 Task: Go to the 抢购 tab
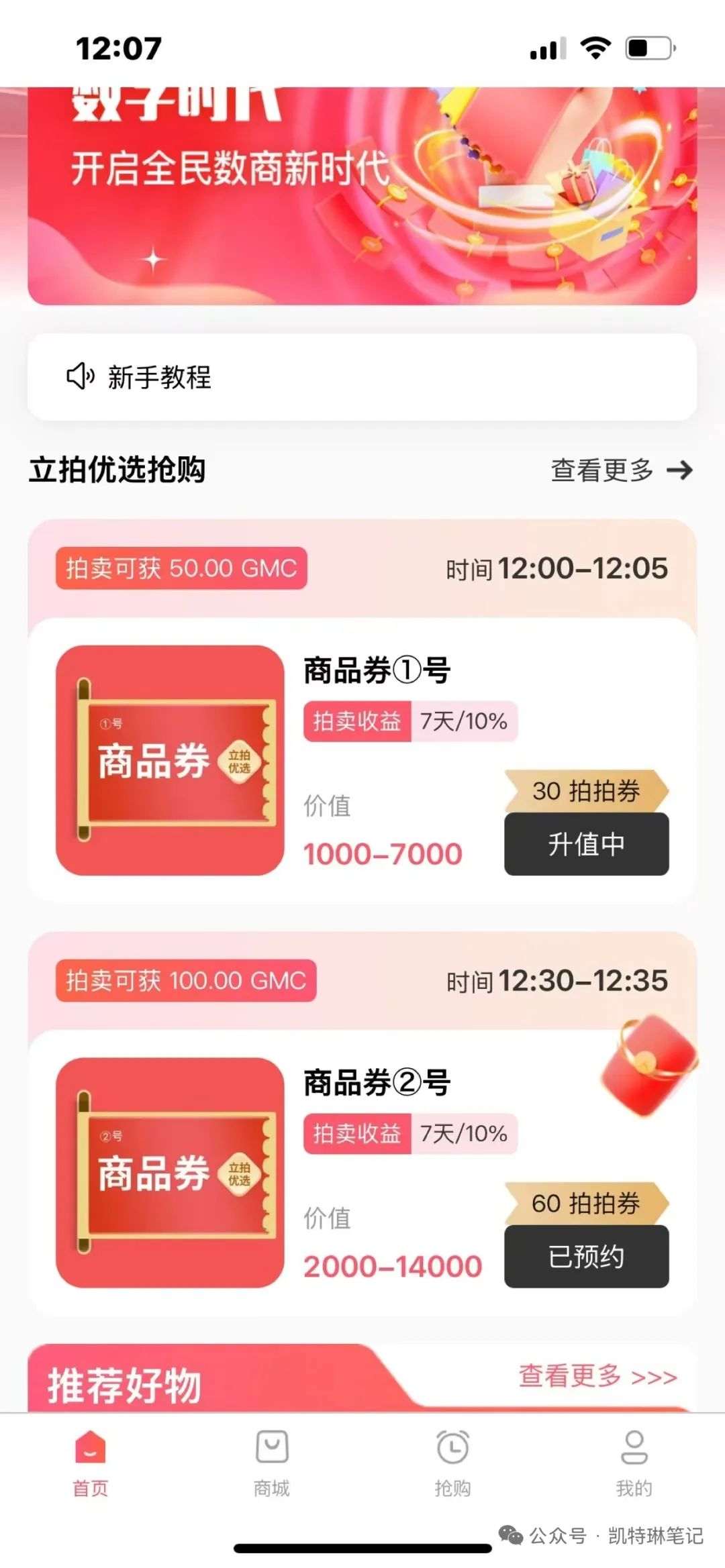(x=452, y=1463)
